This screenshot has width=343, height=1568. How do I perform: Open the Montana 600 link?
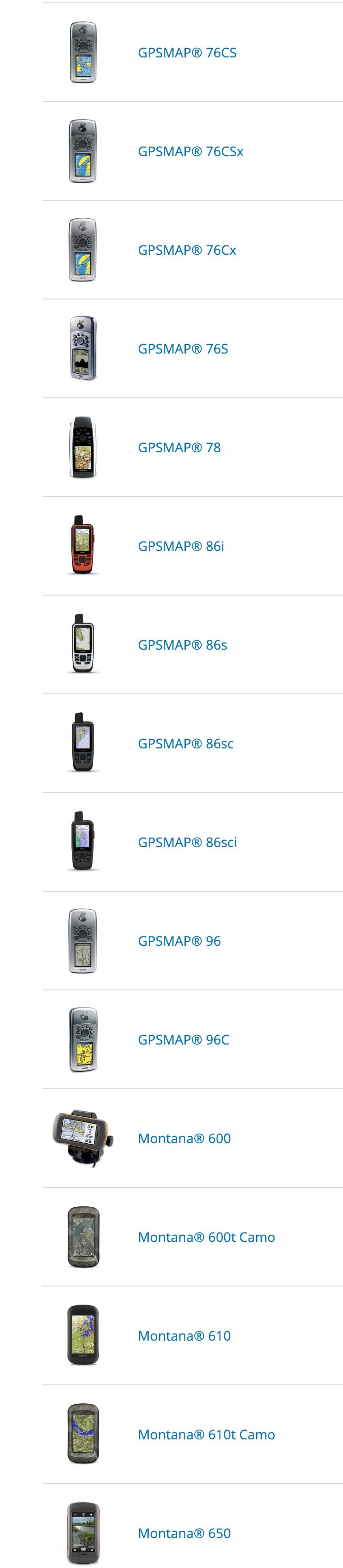pyautogui.click(x=184, y=1138)
